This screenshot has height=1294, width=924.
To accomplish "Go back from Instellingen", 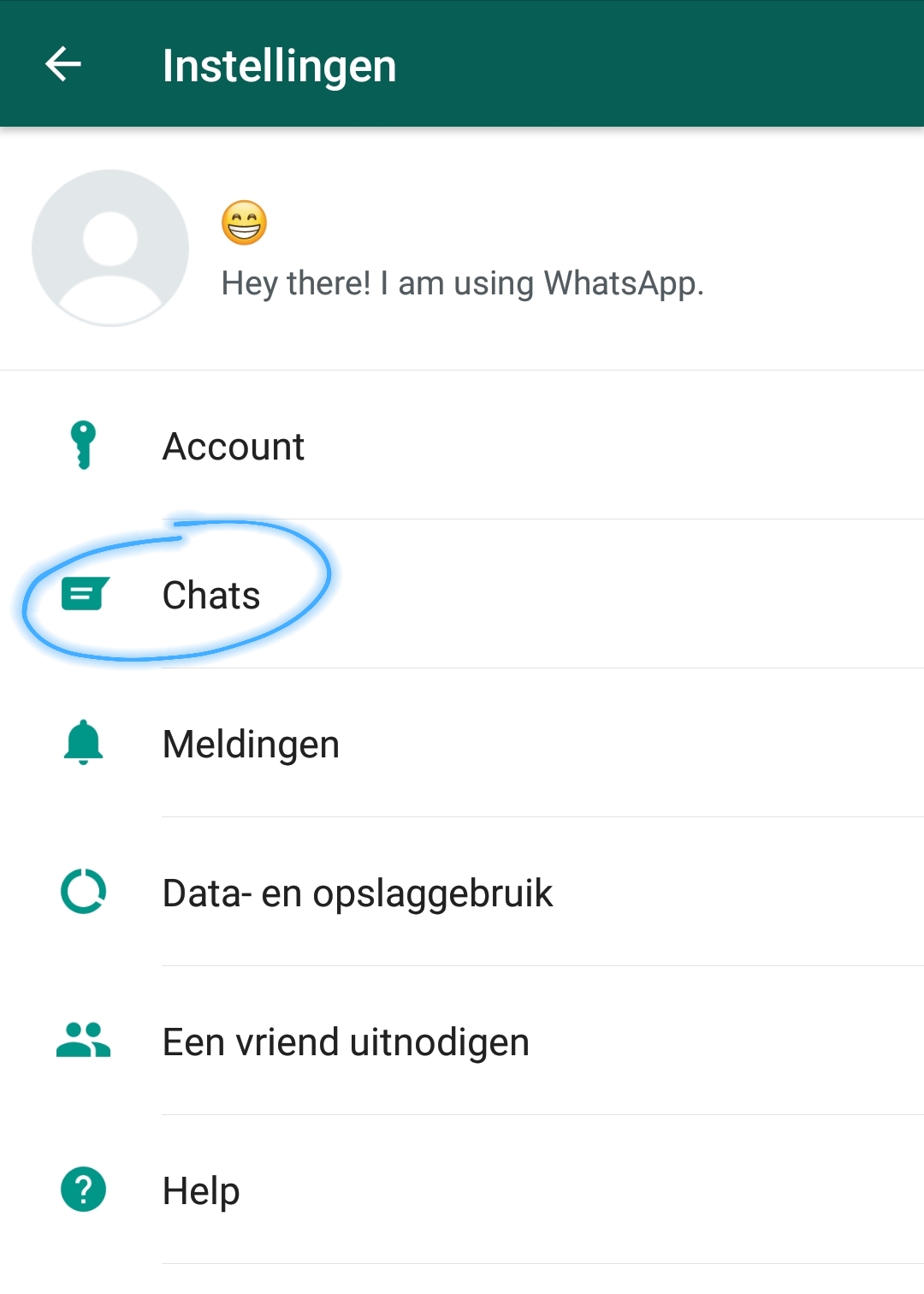I will click(63, 64).
